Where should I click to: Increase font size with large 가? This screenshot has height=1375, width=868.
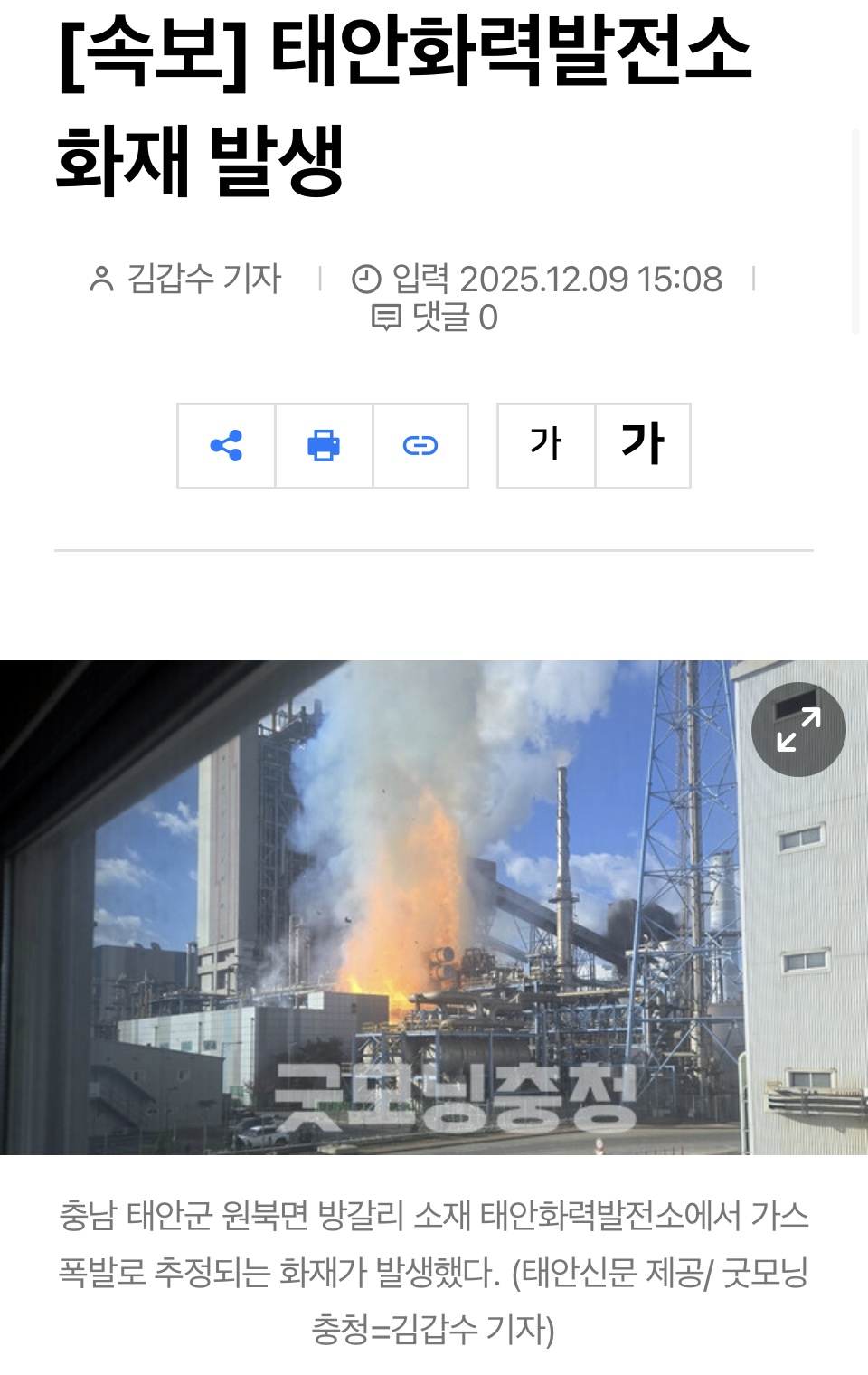pos(643,446)
